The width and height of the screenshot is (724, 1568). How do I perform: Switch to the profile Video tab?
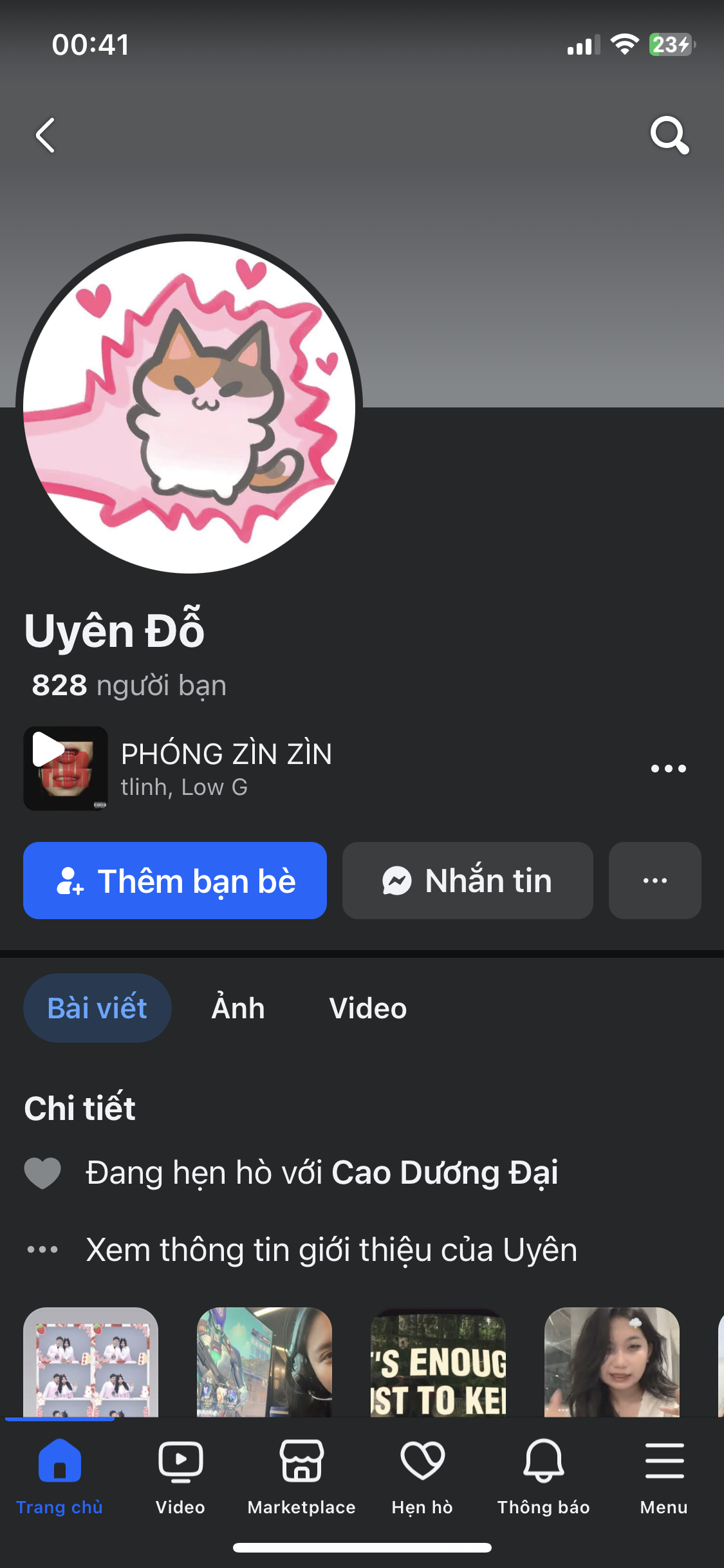click(x=367, y=1008)
